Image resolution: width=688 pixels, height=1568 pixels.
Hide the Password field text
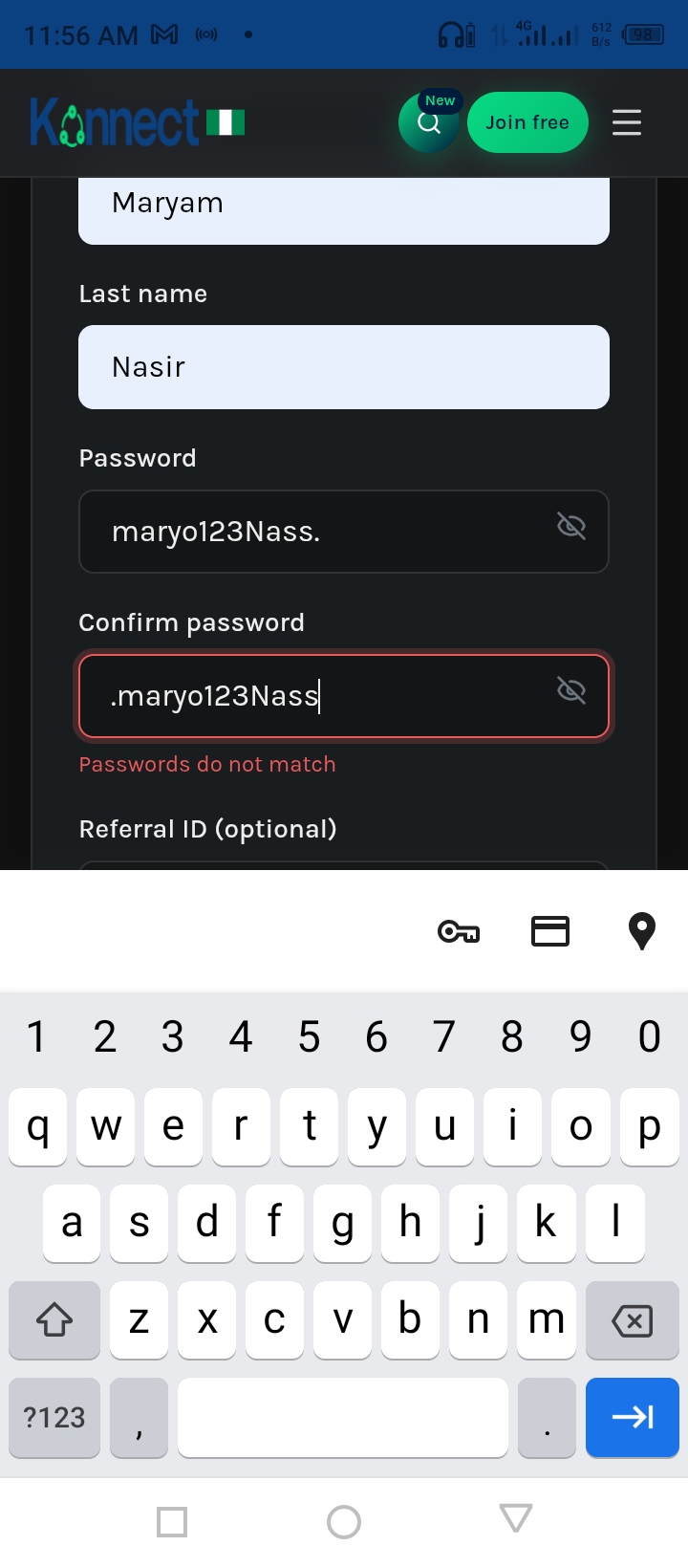coord(571,526)
